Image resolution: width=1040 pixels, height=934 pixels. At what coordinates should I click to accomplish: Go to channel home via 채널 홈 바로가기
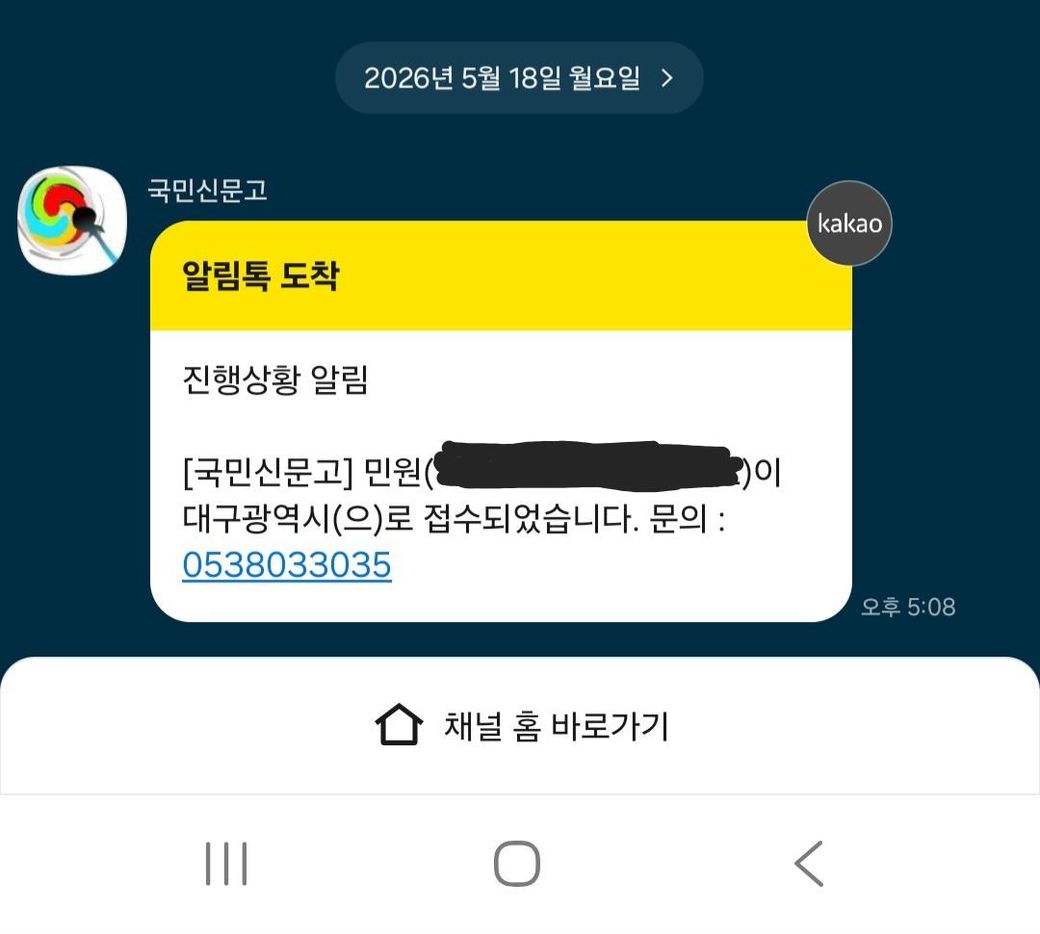pyautogui.click(x=520, y=726)
